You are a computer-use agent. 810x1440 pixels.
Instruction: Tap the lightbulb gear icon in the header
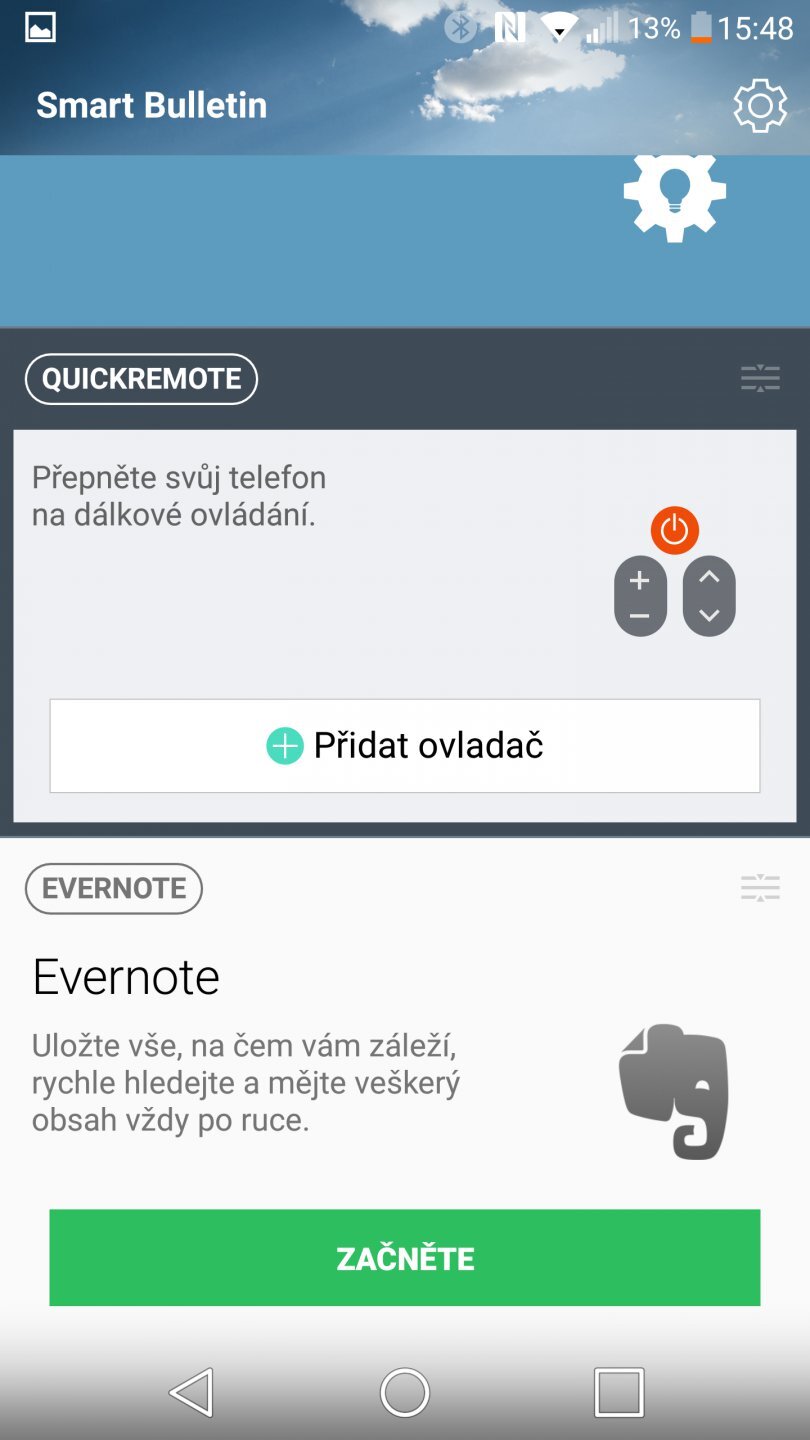click(675, 197)
